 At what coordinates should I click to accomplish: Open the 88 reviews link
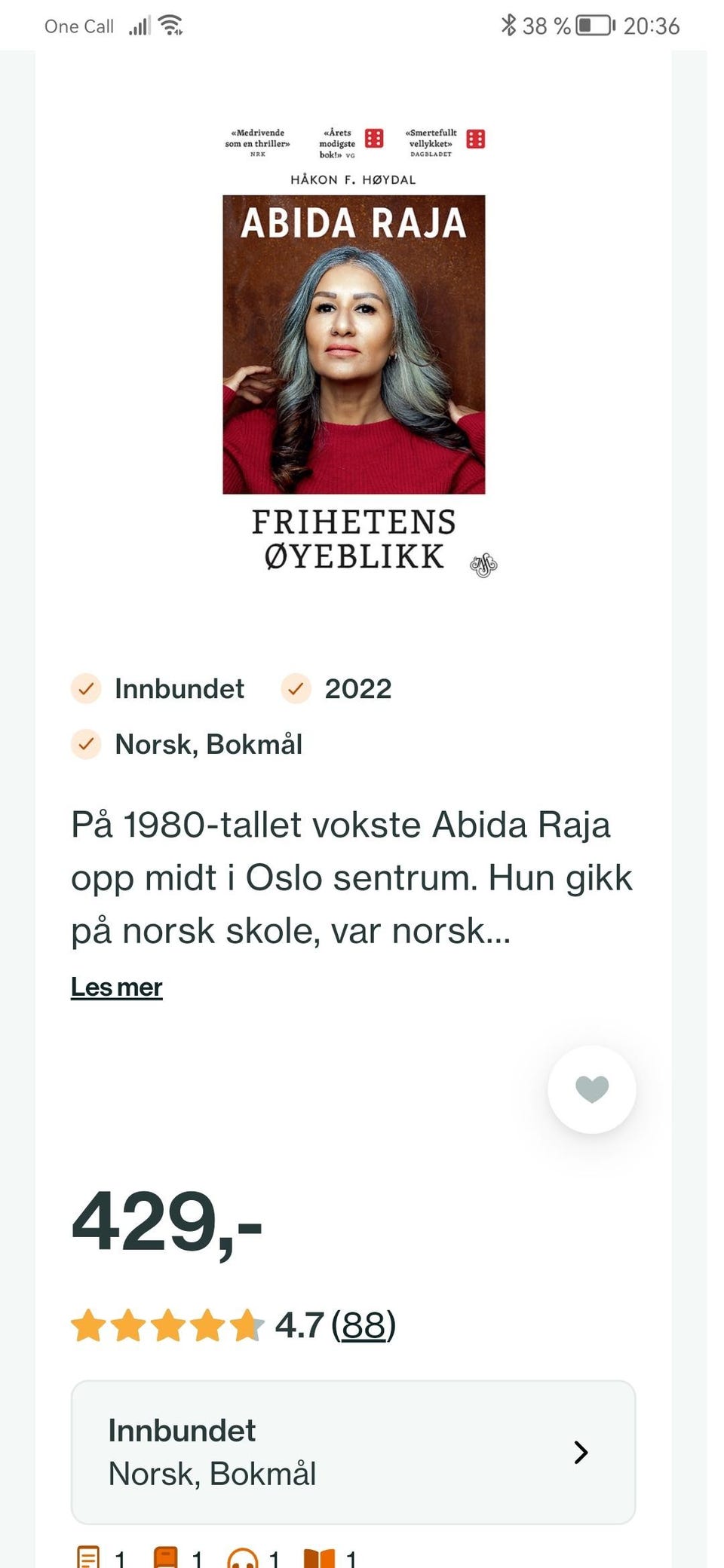364,1325
